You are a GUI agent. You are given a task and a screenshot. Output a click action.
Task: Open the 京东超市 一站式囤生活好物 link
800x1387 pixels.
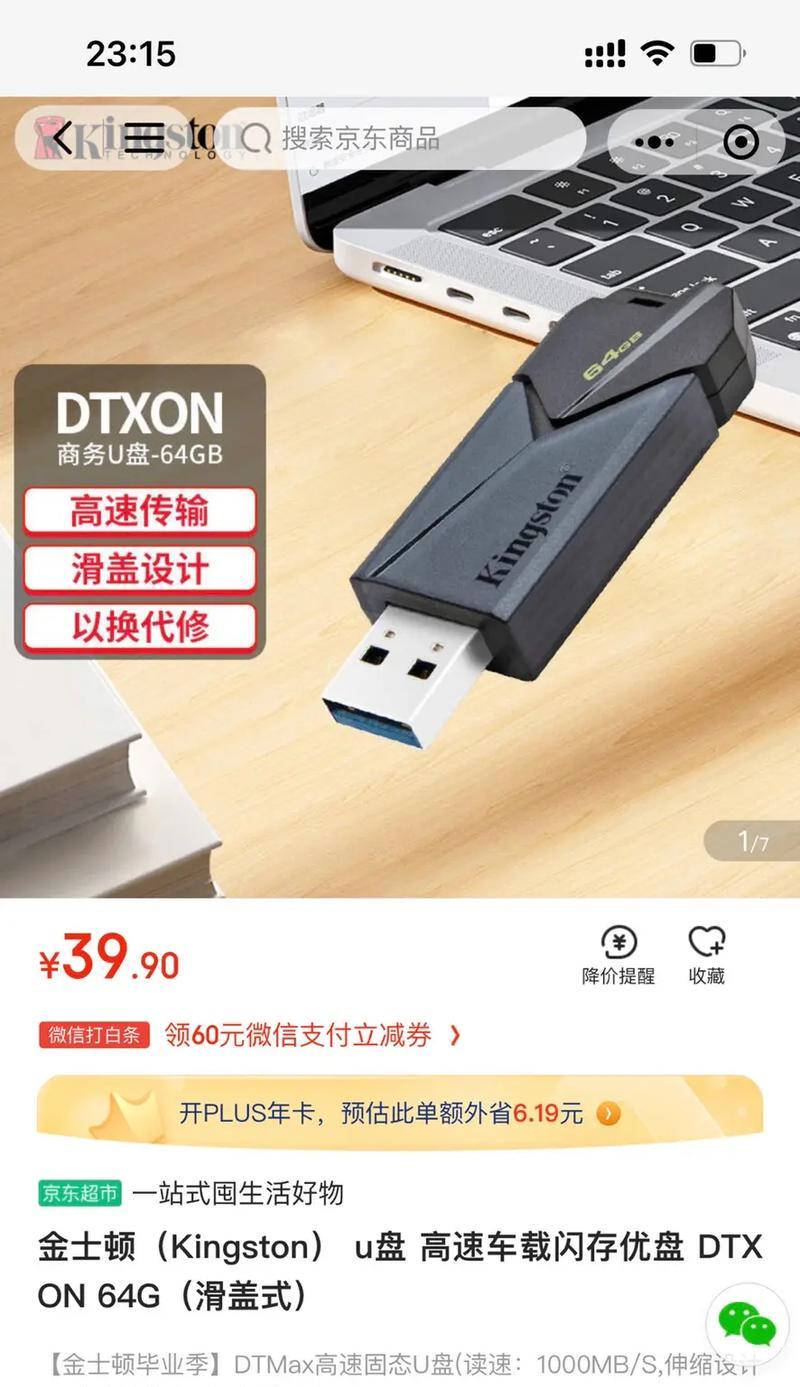192,1192
